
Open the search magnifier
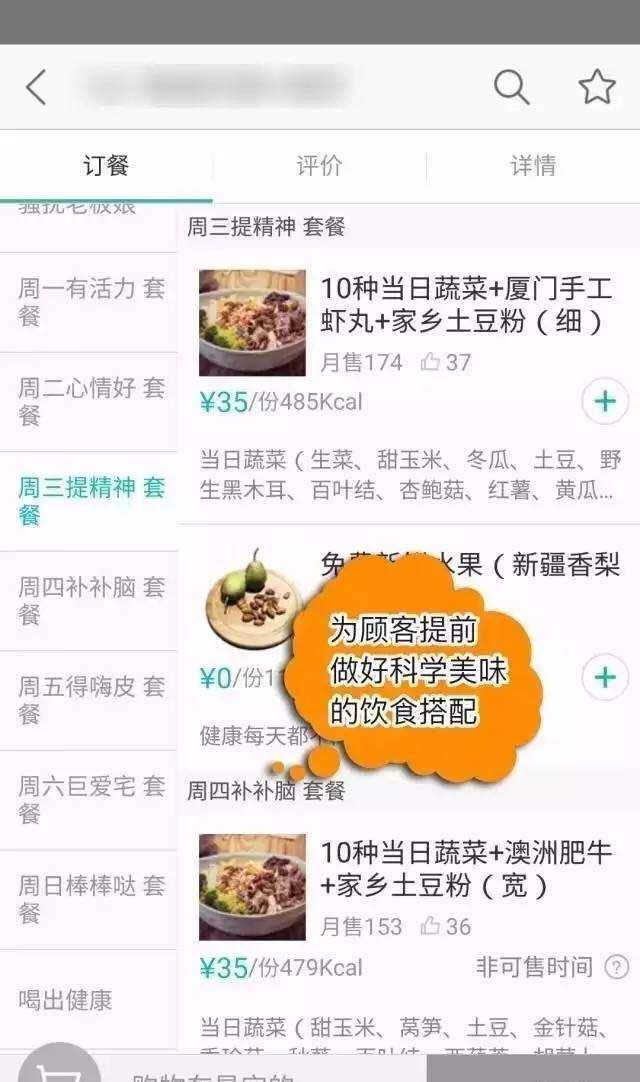[511, 88]
